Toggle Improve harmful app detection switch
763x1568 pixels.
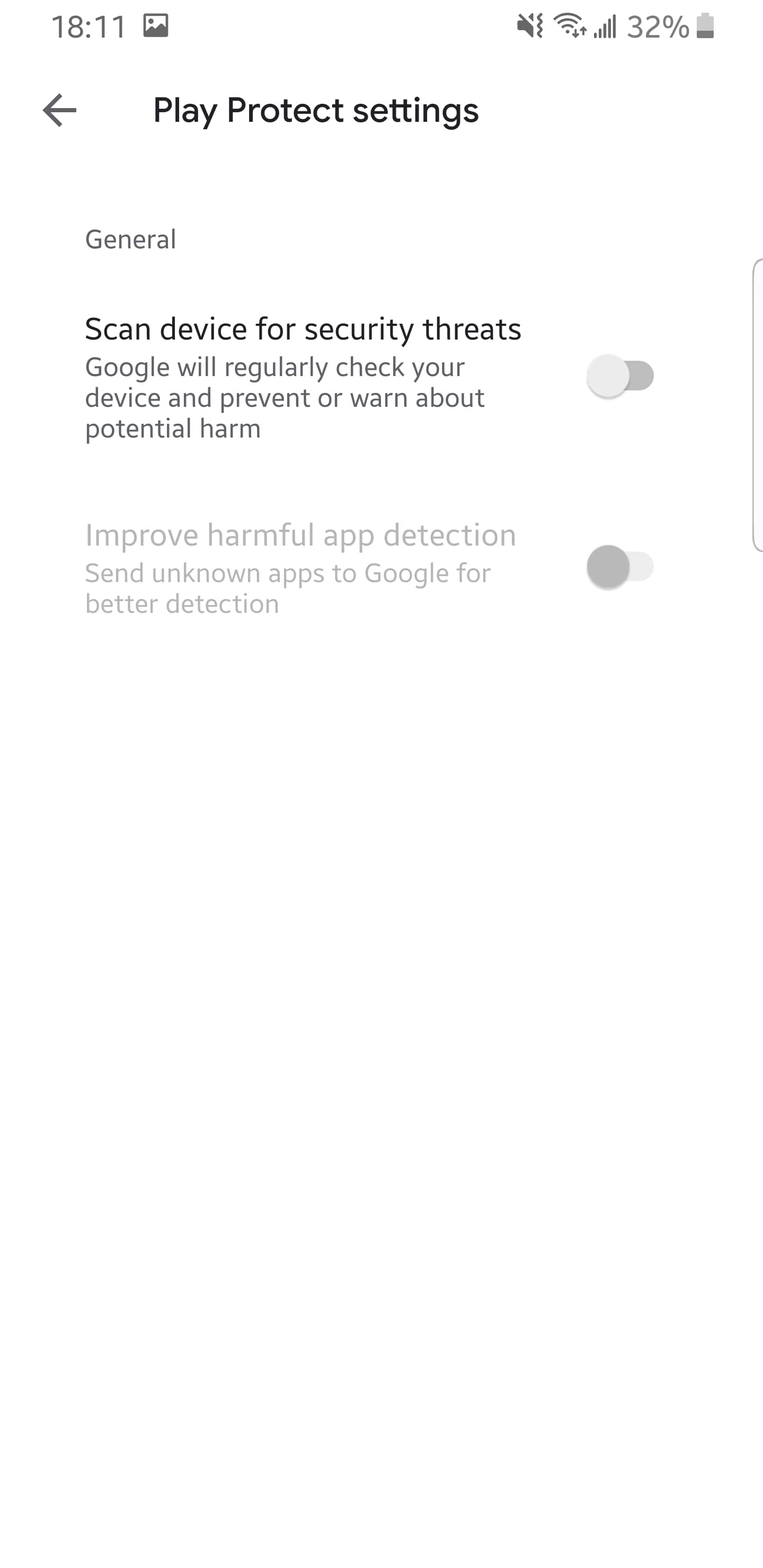[x=620, y=567]
